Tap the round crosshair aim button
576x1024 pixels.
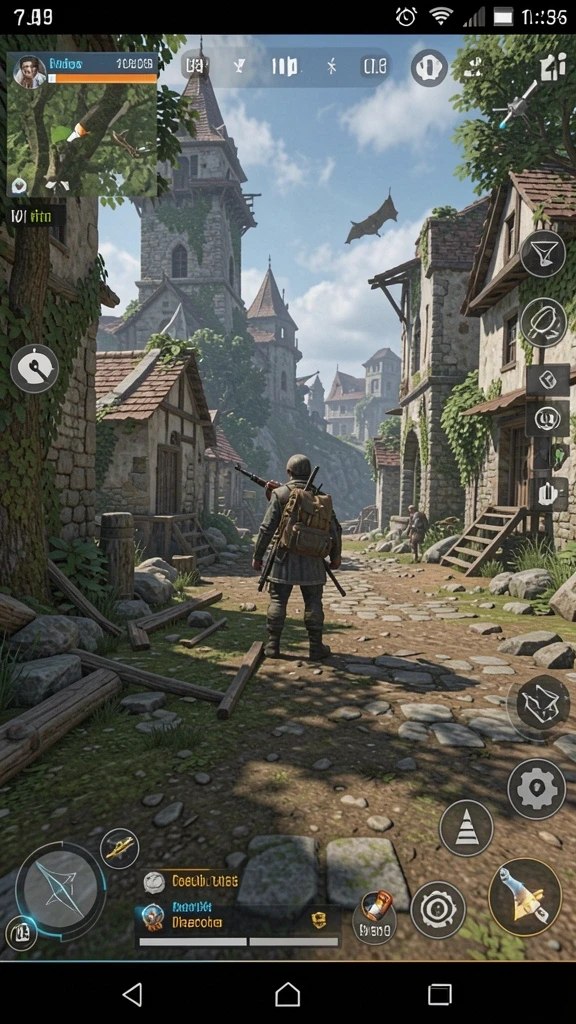438,910
